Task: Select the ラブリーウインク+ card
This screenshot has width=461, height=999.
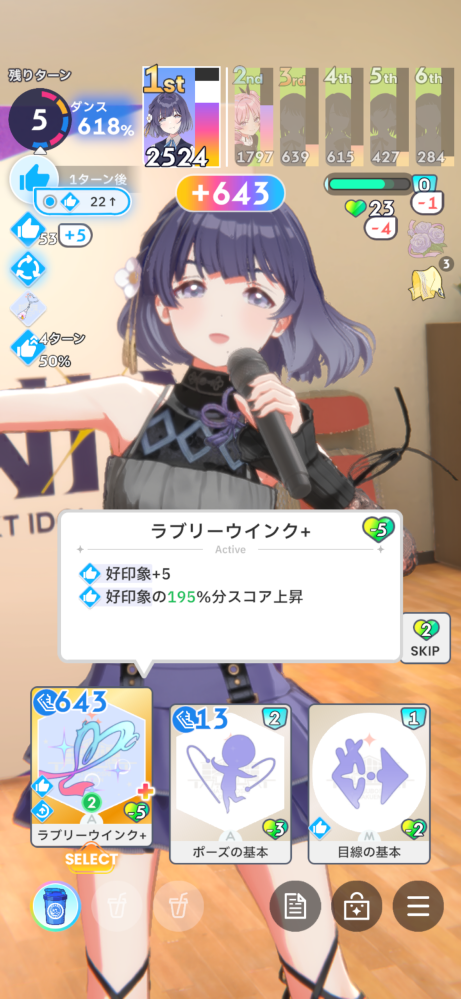Action: pos(92,767)
